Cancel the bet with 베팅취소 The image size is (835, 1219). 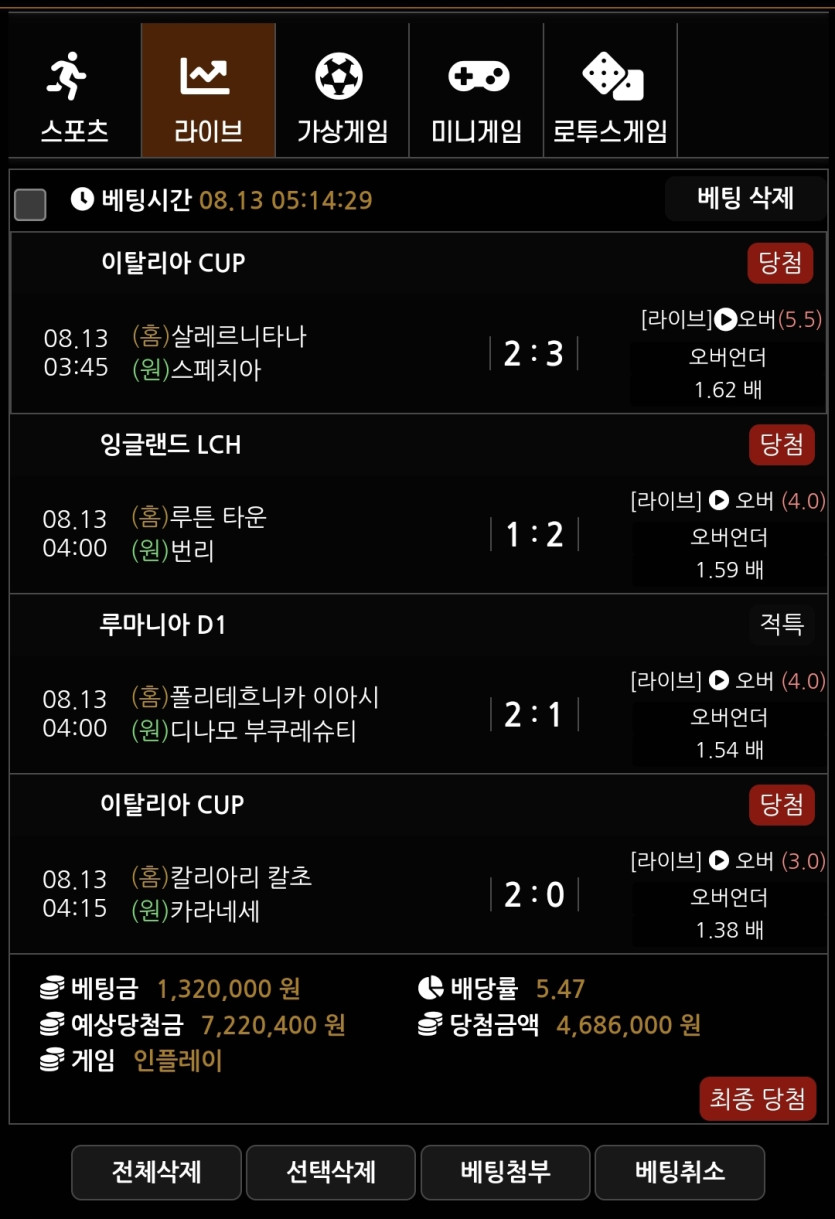point(679,1172)
